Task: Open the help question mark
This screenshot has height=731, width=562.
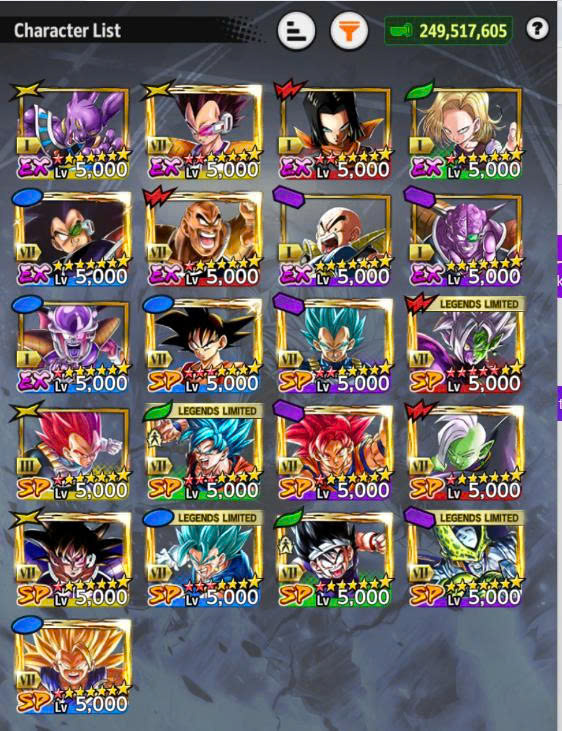Action: click(537, 29)
